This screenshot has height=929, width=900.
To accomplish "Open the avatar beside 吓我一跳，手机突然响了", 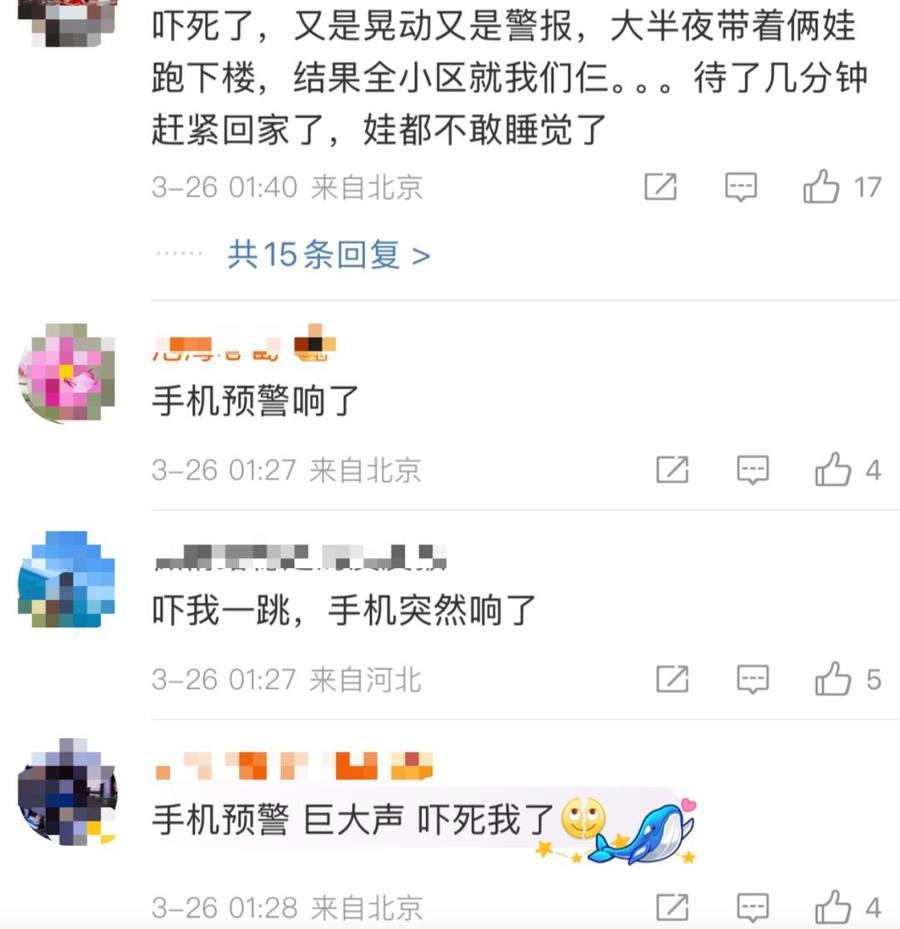I will click(x=67, y=579).
